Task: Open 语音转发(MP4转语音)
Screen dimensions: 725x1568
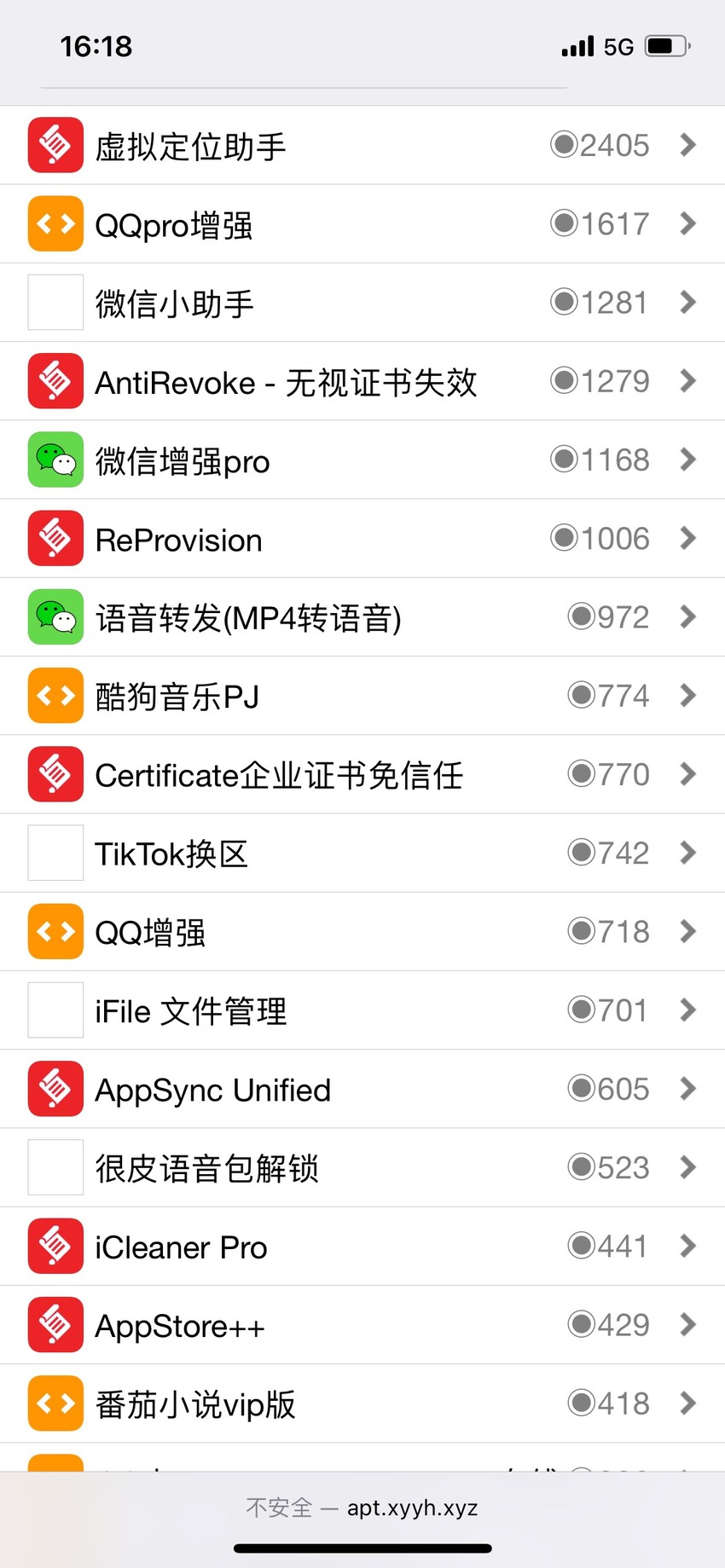Action: [x=362, y=617]
